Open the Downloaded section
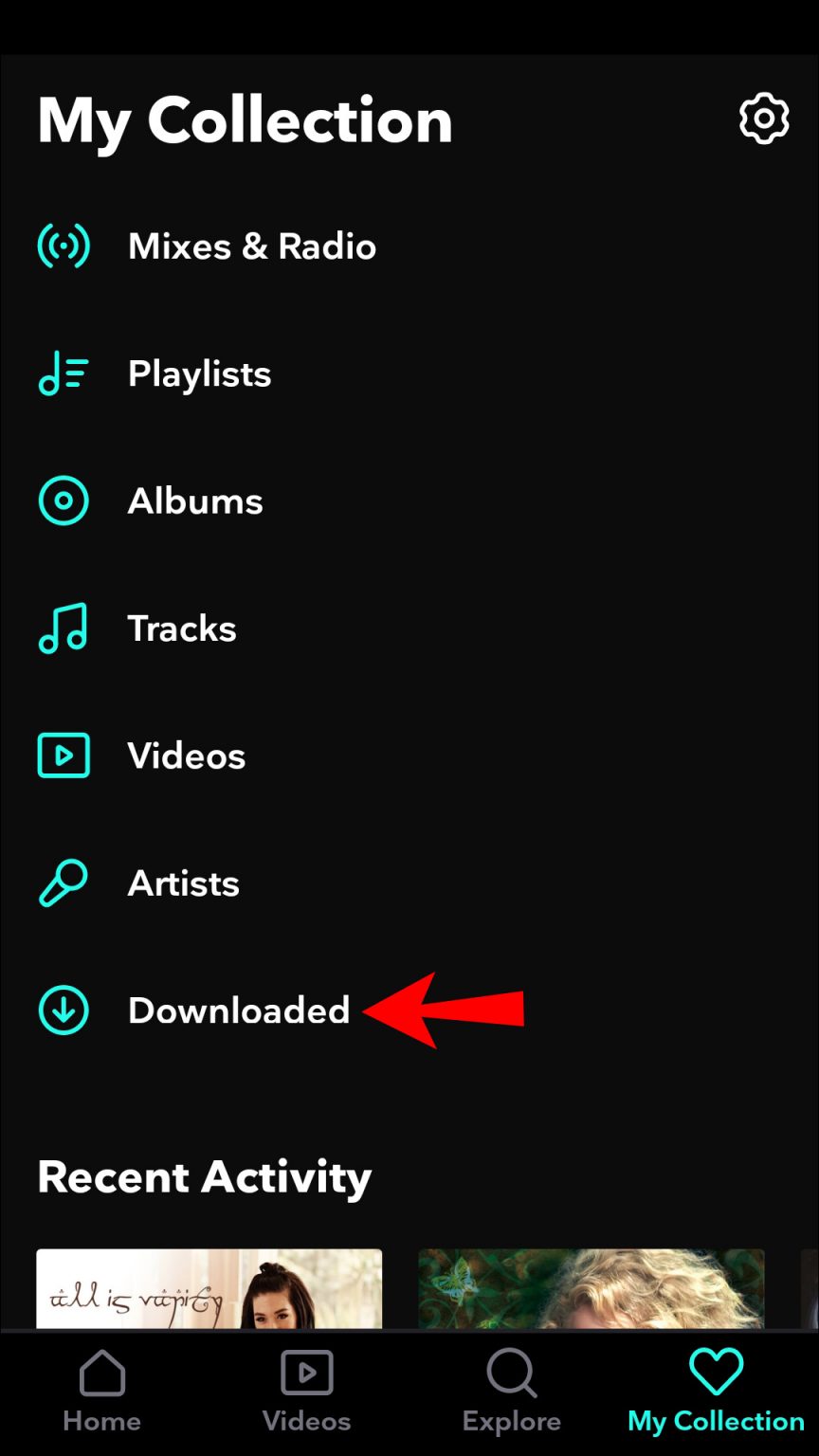 click(x=238, y=1010)
